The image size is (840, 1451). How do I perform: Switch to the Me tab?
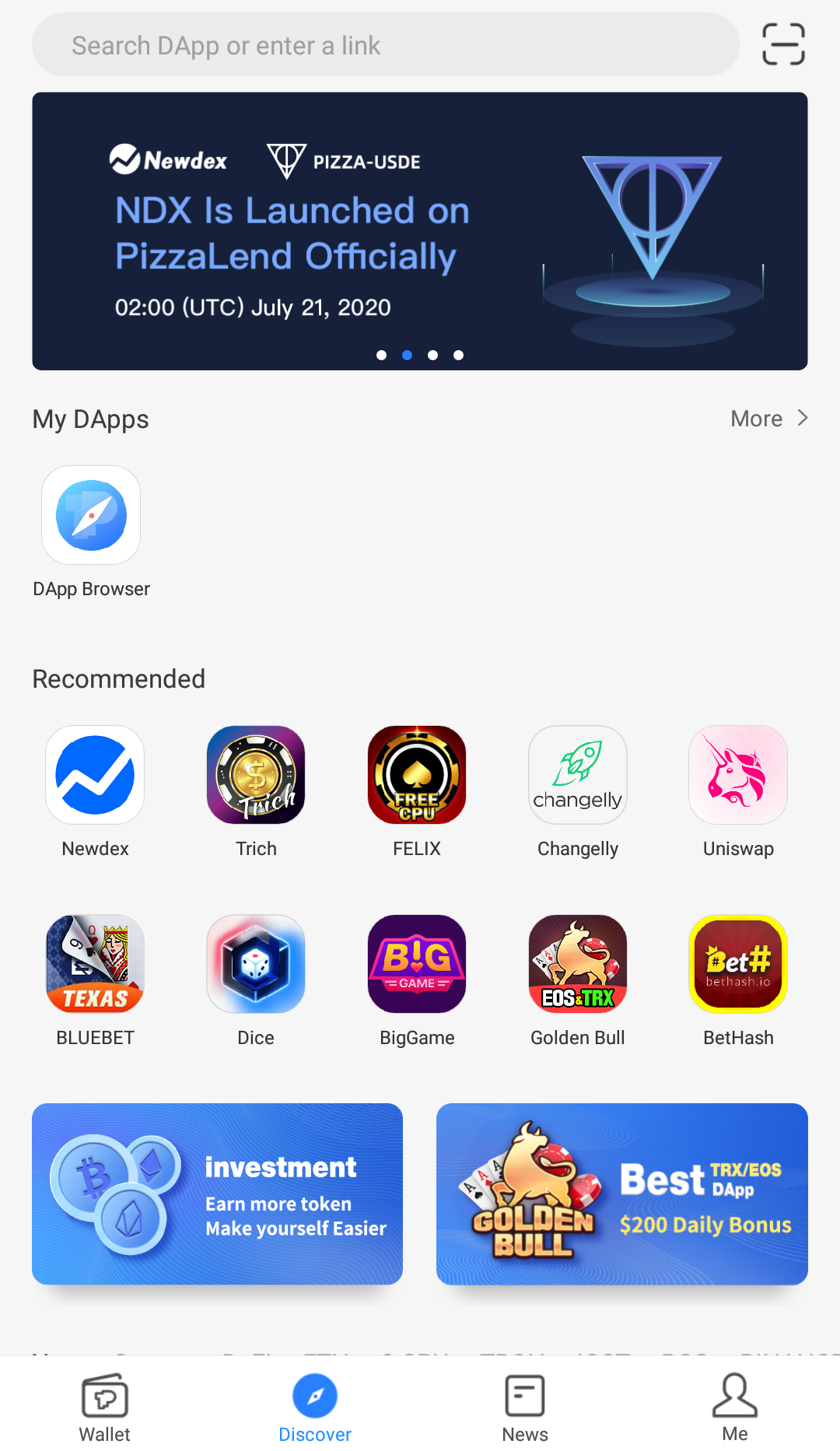point(735,1407)
